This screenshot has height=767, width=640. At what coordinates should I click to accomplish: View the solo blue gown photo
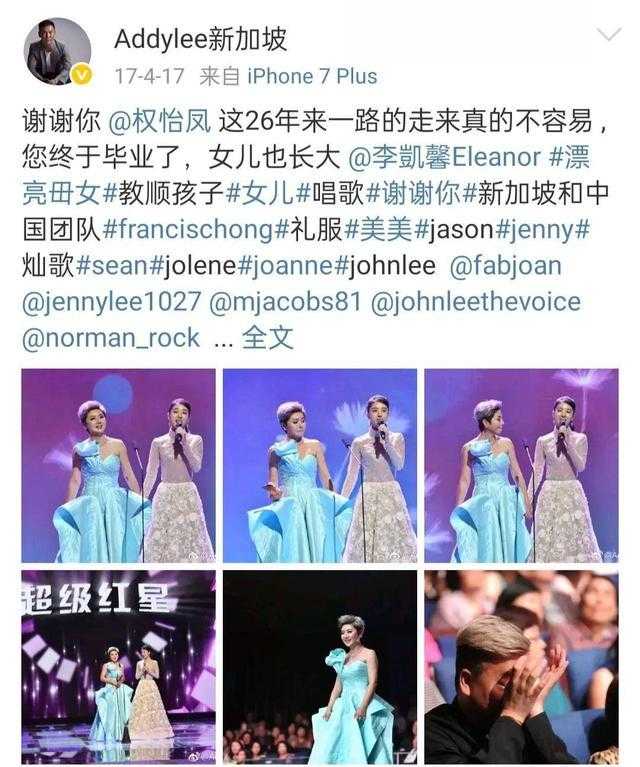coord(320,667)
